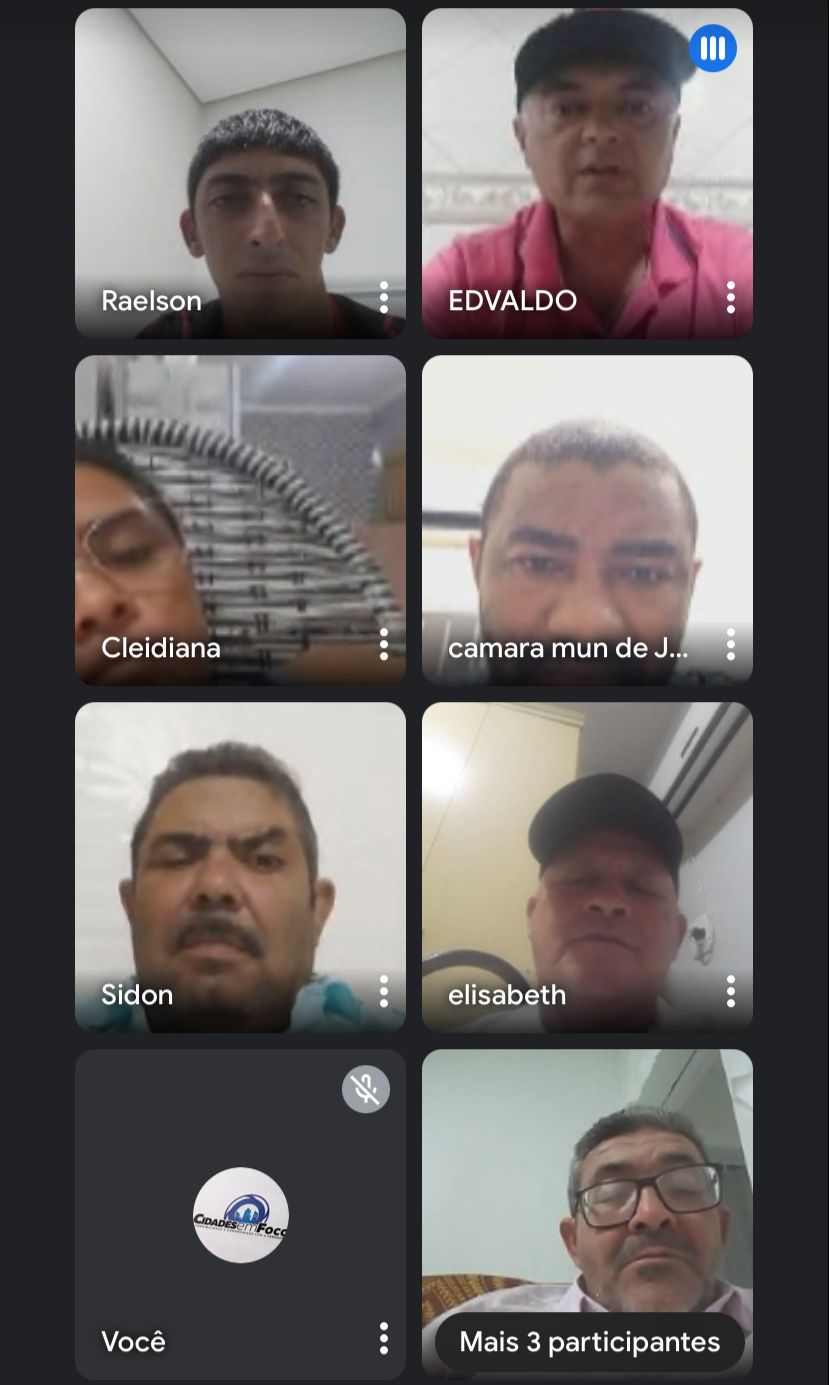Open the options menu for elisabeth
829x1385 pixels.
click(x=730, y=991)
